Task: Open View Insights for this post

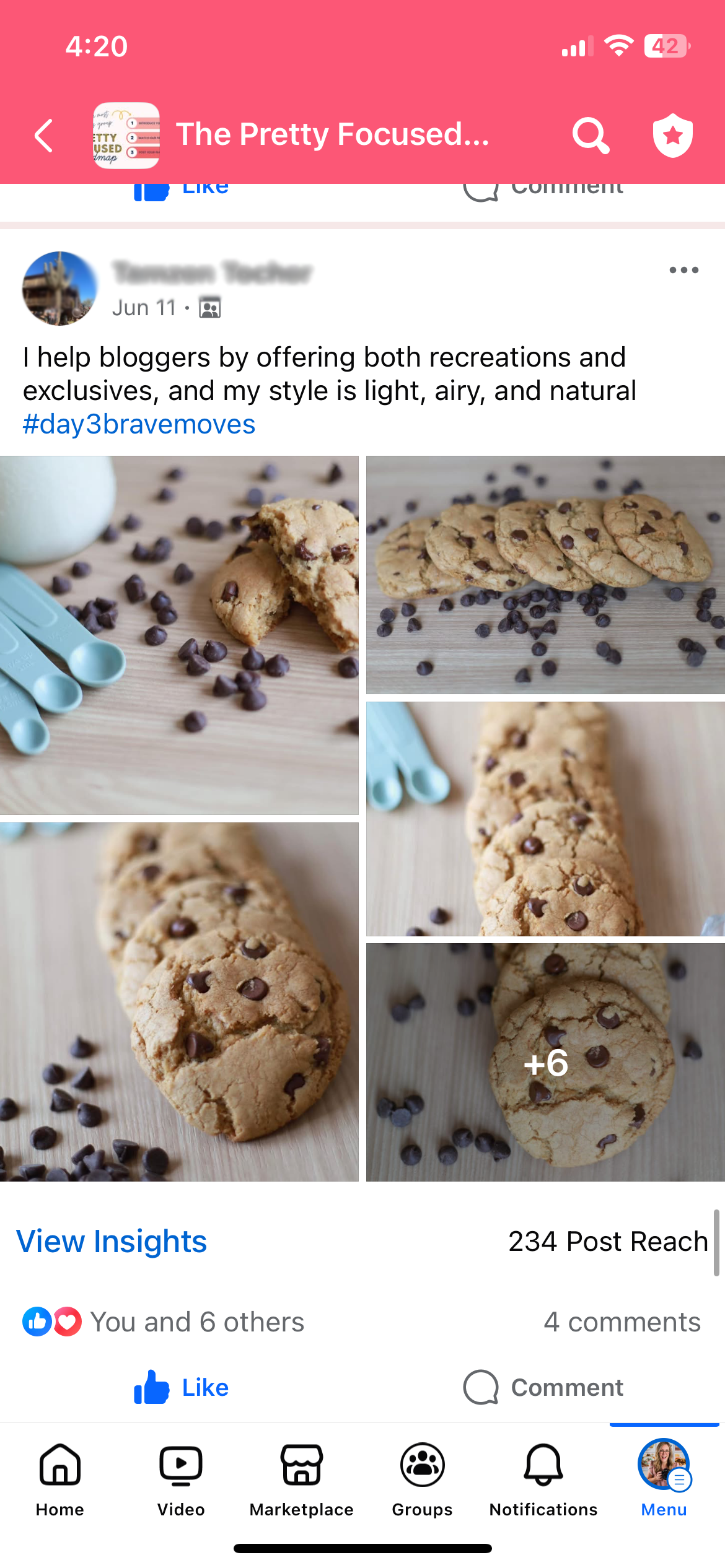Action: click(112, 1242)
